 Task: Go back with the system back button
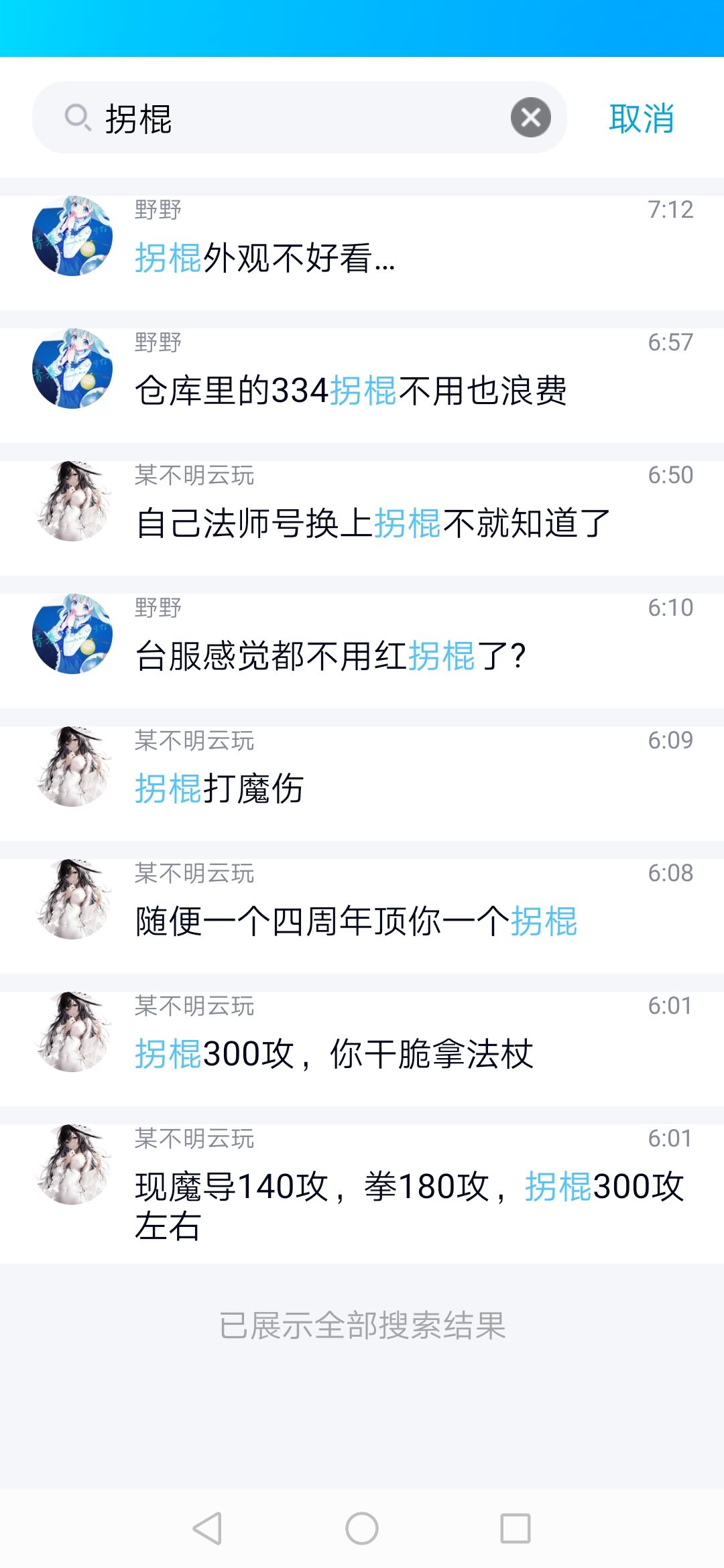[207, 1528]
